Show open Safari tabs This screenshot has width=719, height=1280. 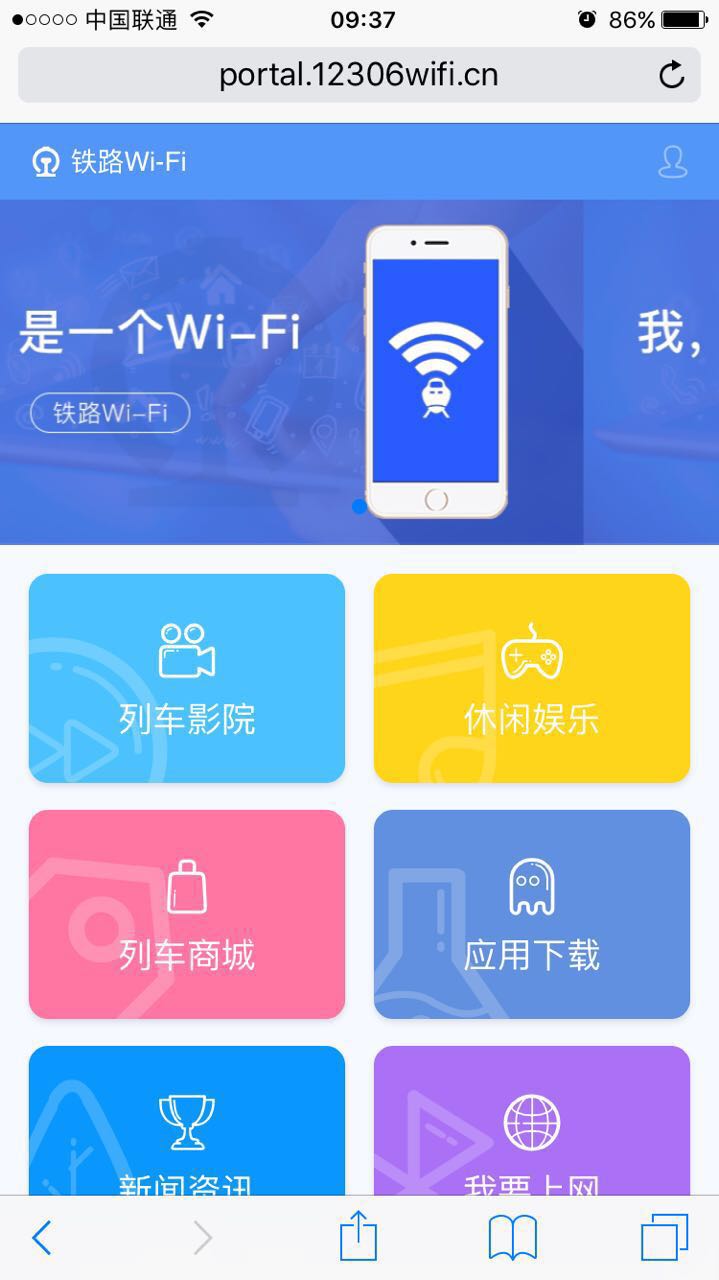[x=665, y=1238]
